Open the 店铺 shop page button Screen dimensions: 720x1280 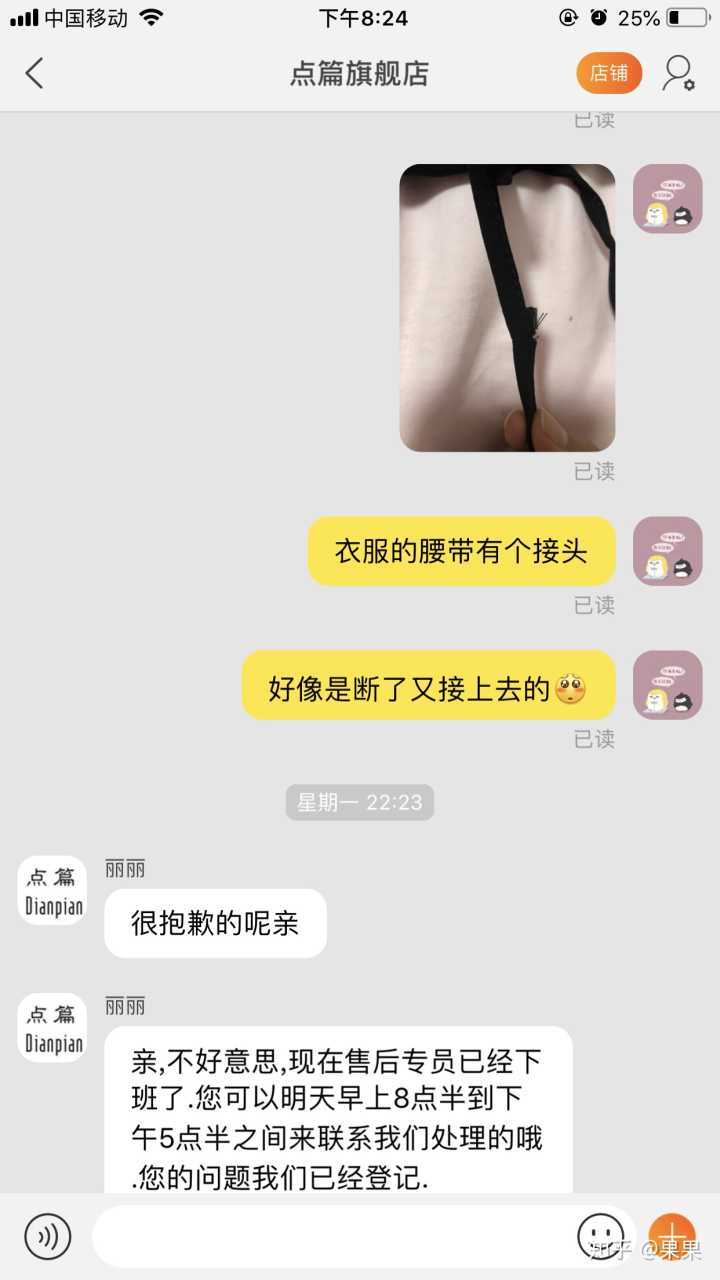coord(608,73)
